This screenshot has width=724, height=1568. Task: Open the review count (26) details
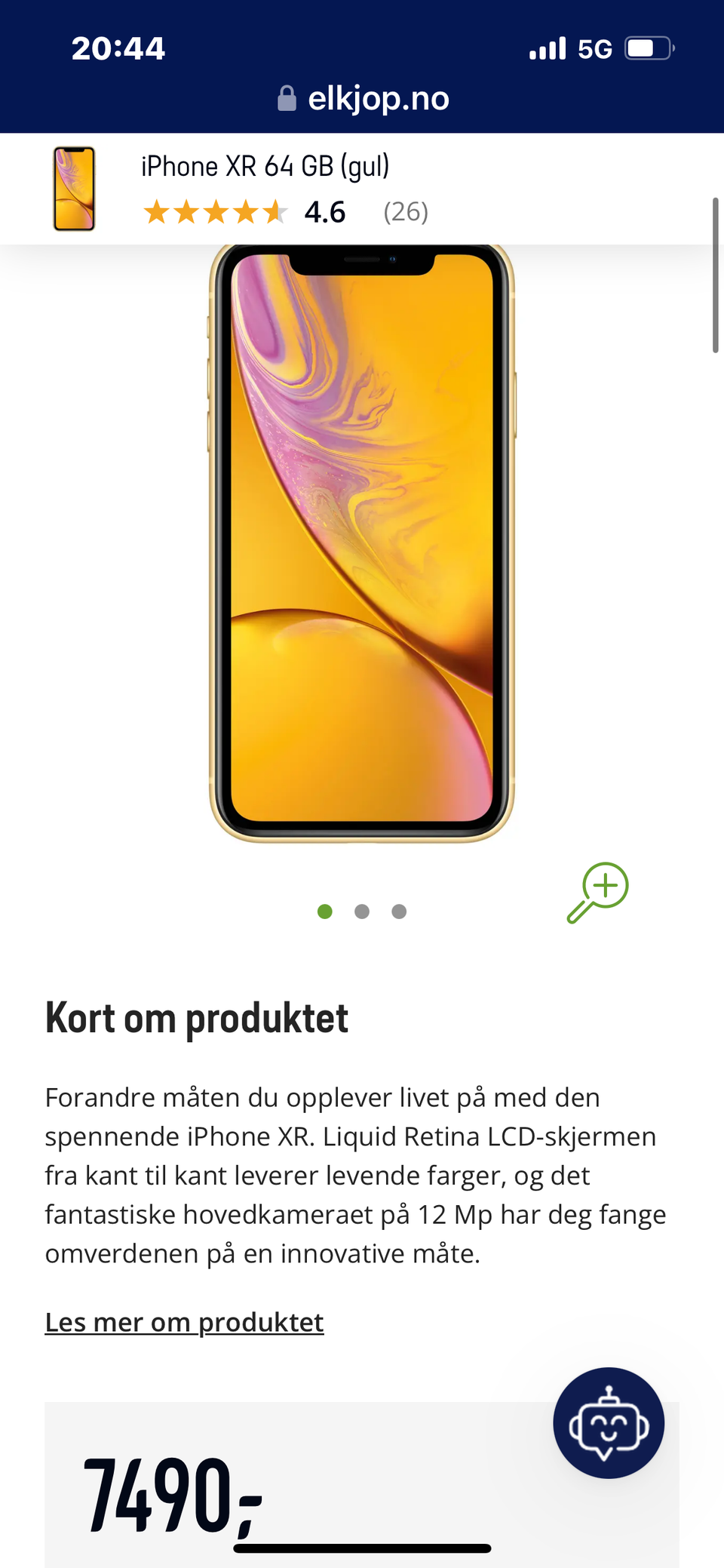[406, 212]
